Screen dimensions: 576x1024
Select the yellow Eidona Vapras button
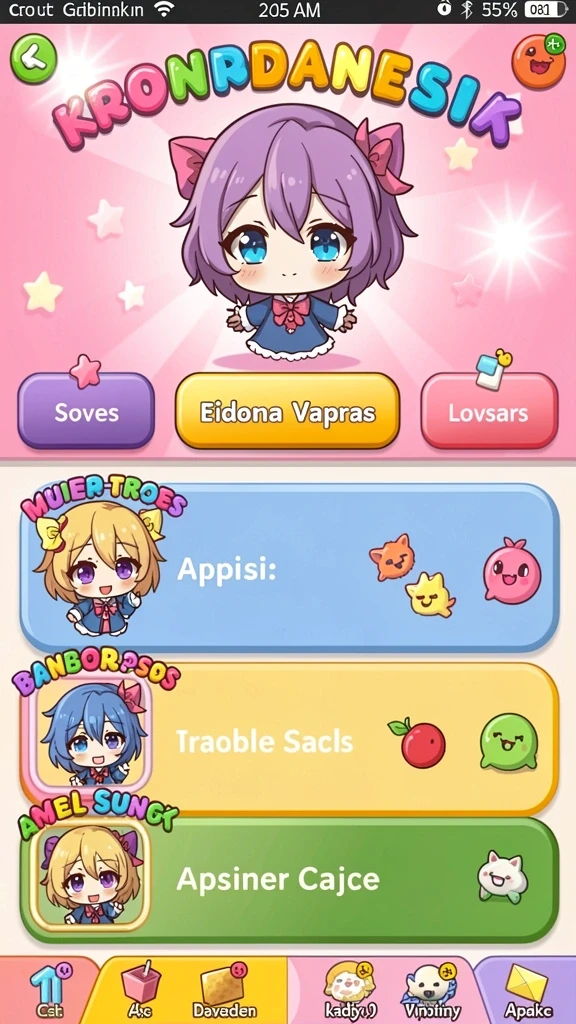tap(287, 411)
